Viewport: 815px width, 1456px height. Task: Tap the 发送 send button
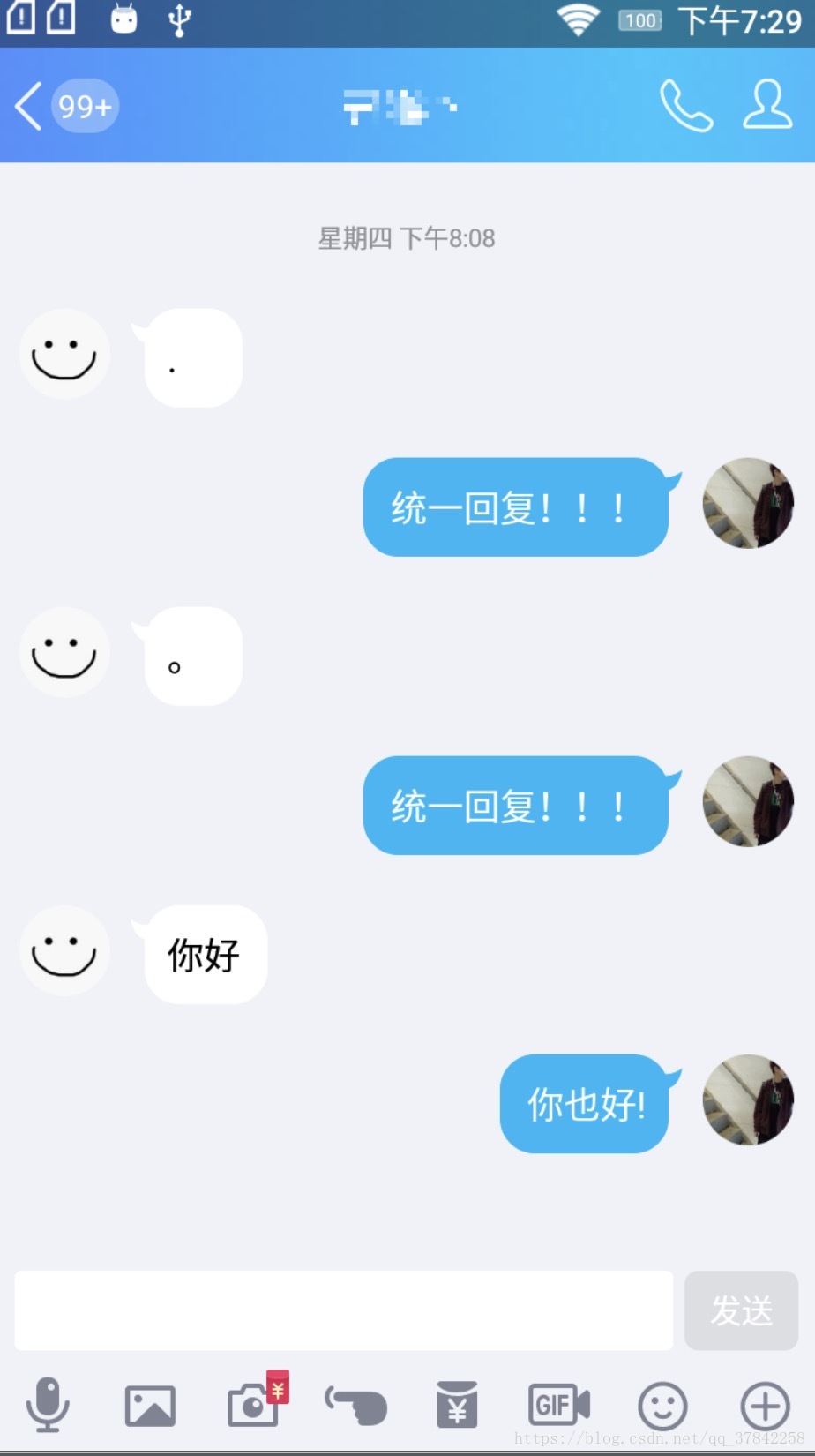[741, 1310]
